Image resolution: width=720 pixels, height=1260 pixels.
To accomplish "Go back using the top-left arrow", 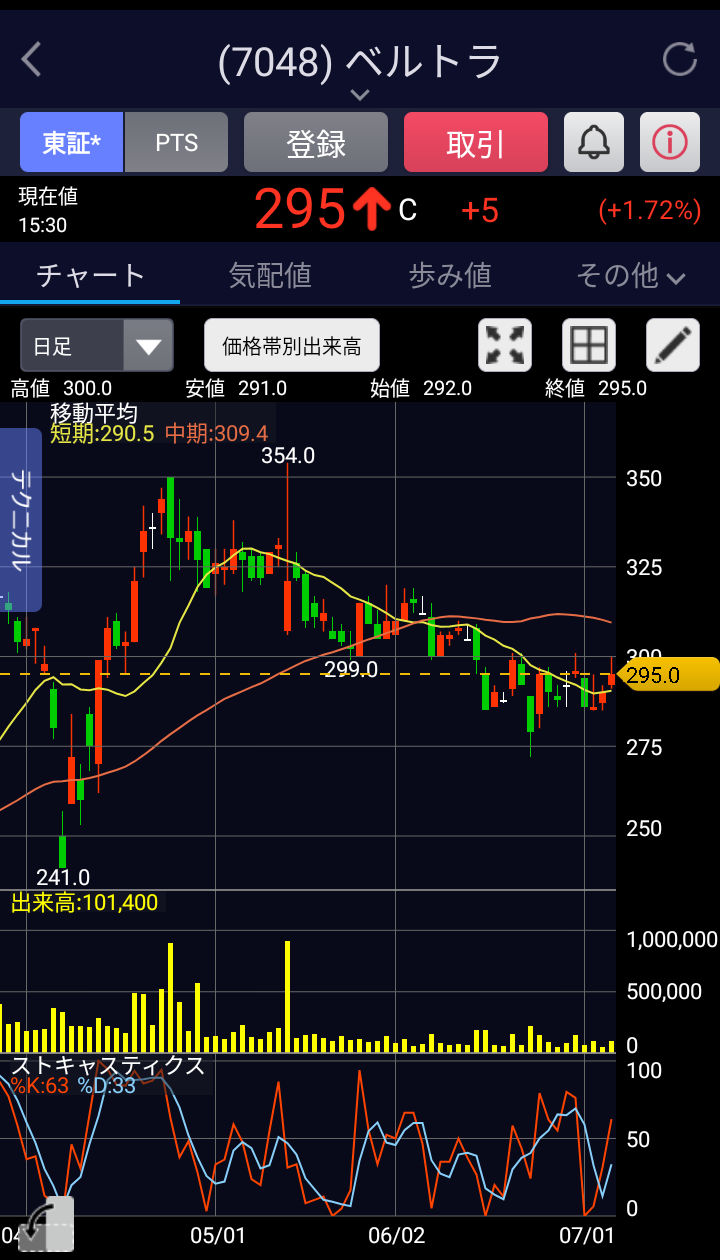I will tap(32, 60).
